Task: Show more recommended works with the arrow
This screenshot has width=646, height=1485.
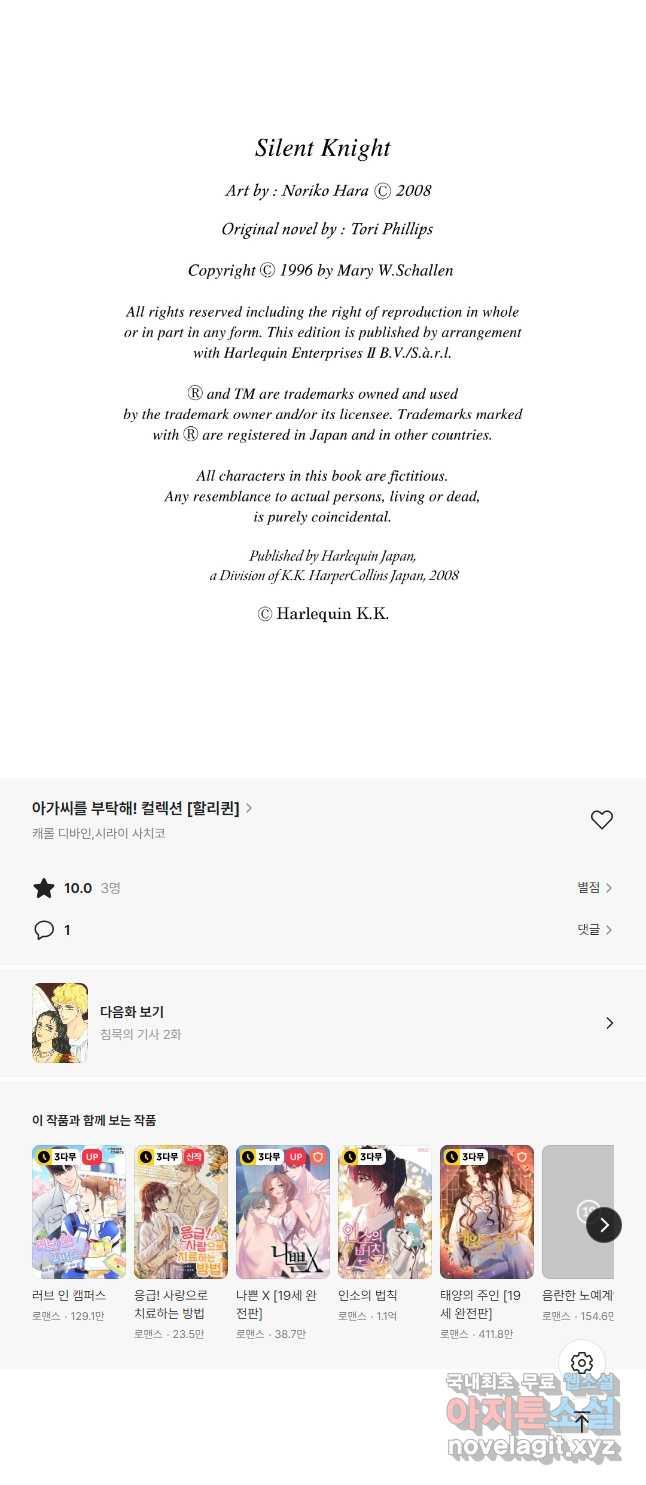Action: tap(603, 1224)
